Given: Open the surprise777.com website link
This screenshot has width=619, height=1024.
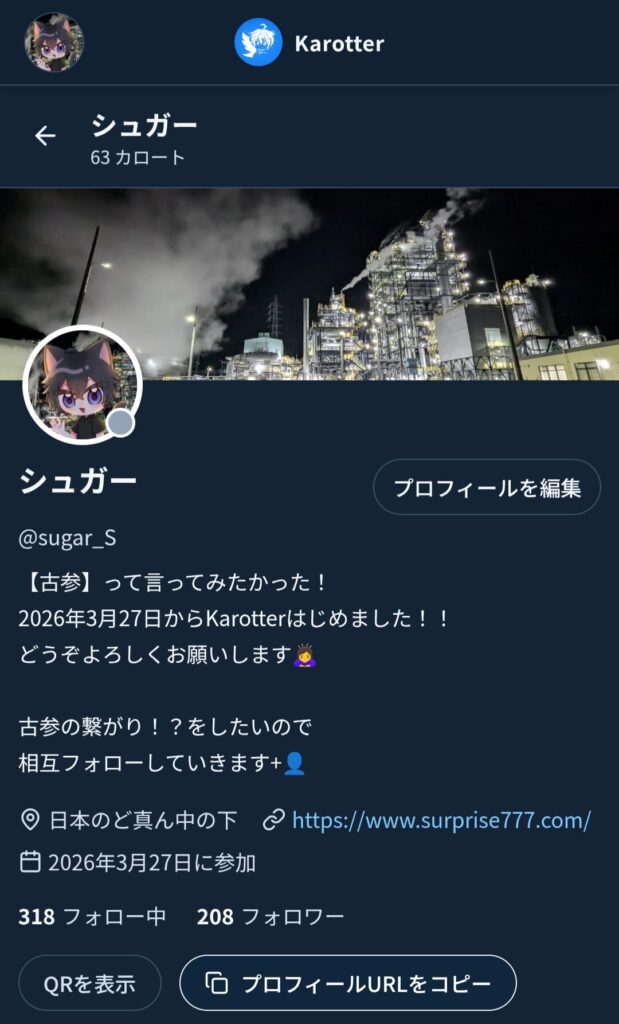Looking at the screenshot, I should click(441, 821).
